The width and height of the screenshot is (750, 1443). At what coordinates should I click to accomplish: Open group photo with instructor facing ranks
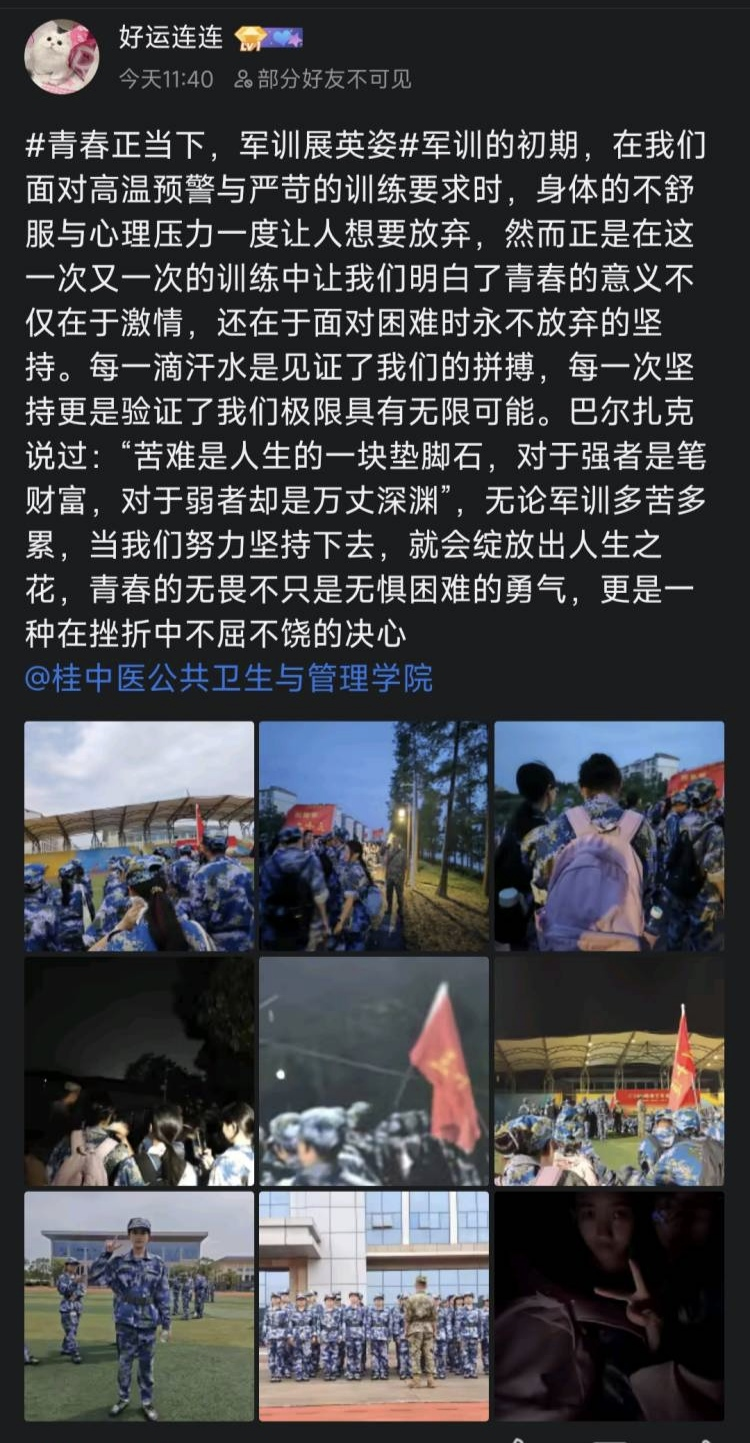click(x=374, y=1305)
